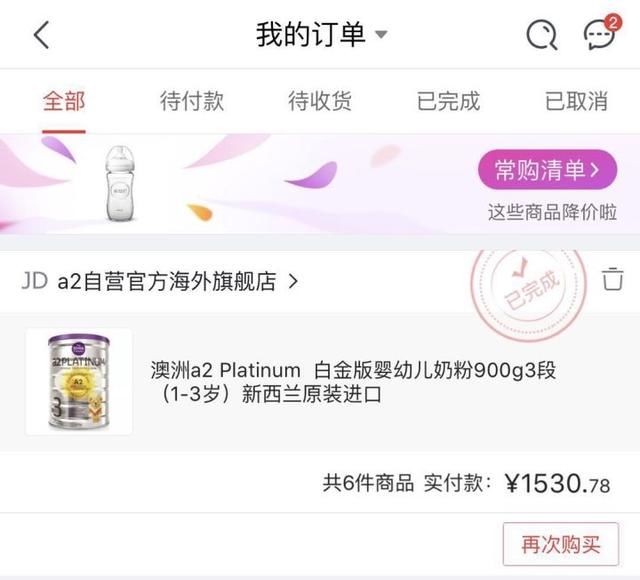
Task: Show 待收货 orders
Action: pos(320,101)
